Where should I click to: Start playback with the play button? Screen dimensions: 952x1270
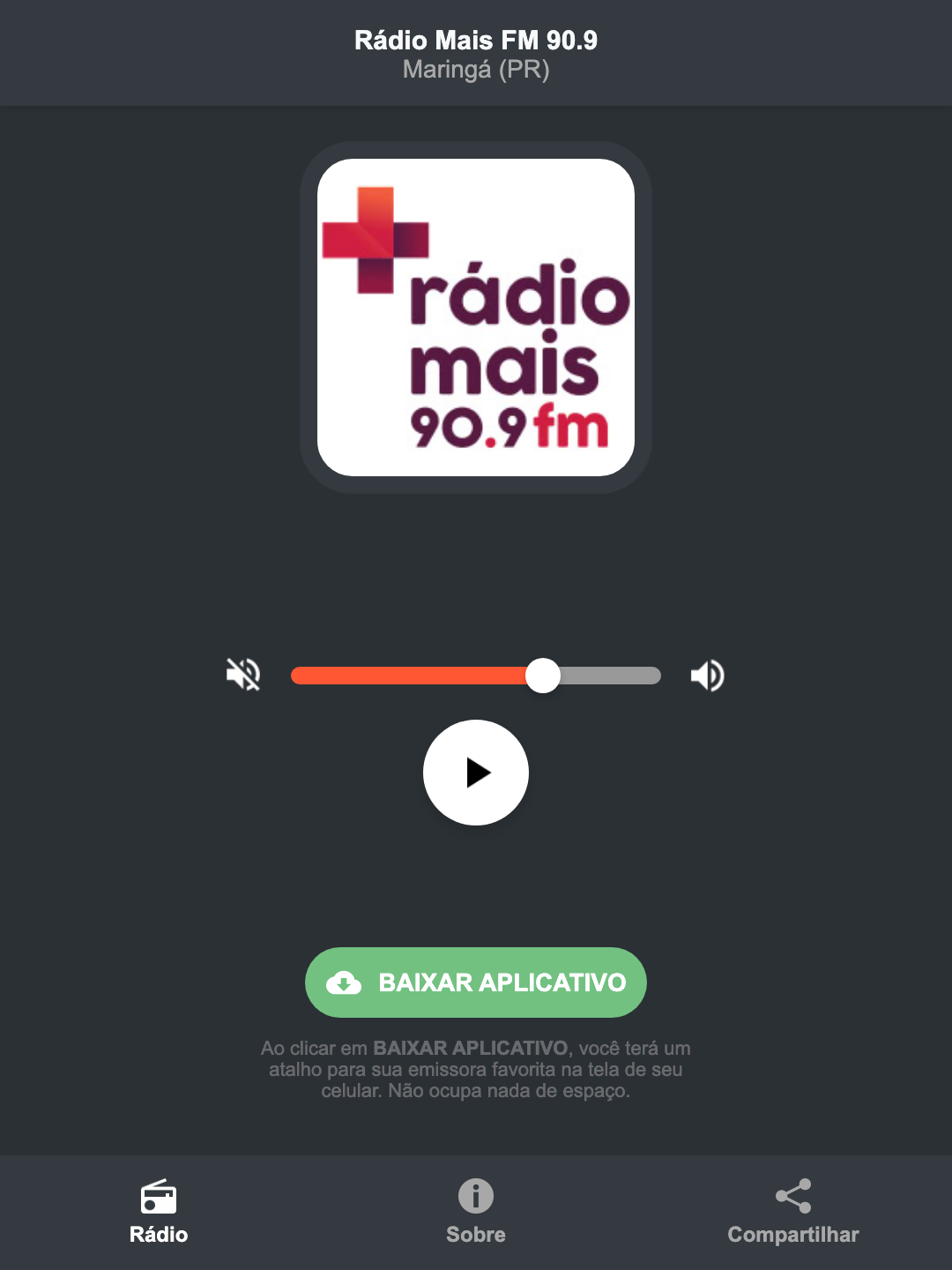(x=476, y=773)
